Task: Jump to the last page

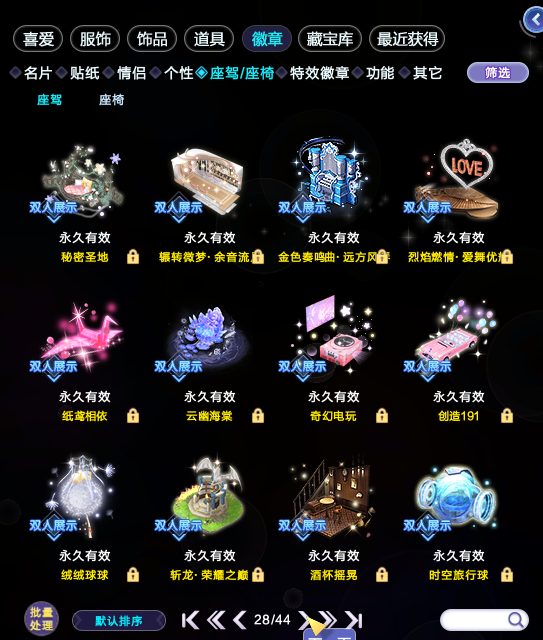Action: click(x=354, y=620)
